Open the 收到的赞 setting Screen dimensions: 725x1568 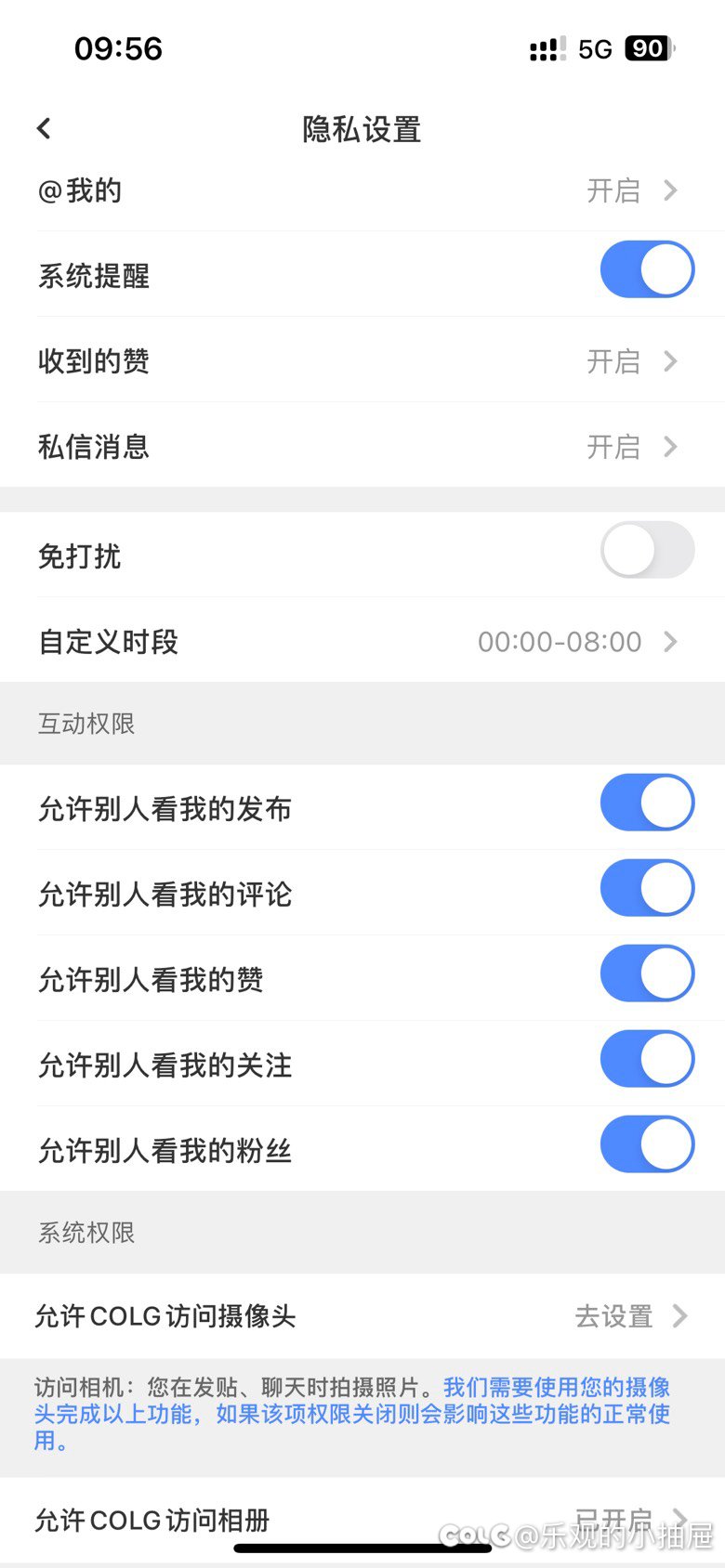tap(362, 360)
